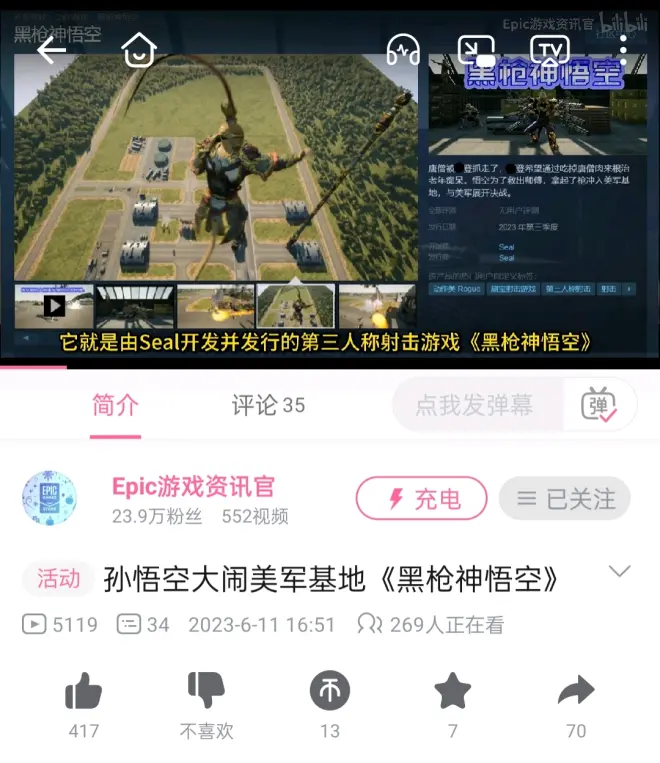Share the video via arrow icon
660x763 pixels.
click(576, 692)
